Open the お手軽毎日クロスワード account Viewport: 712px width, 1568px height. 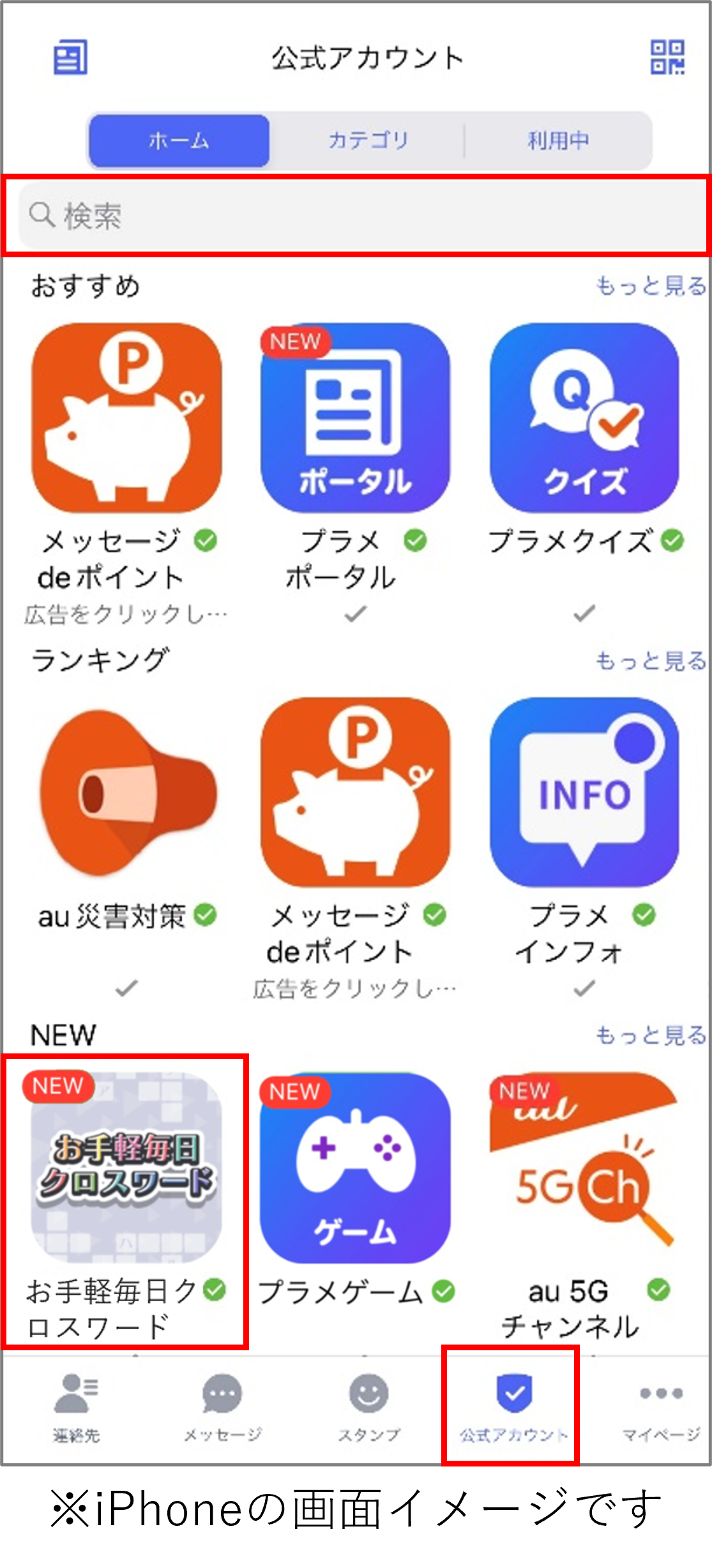(126, 1168)
